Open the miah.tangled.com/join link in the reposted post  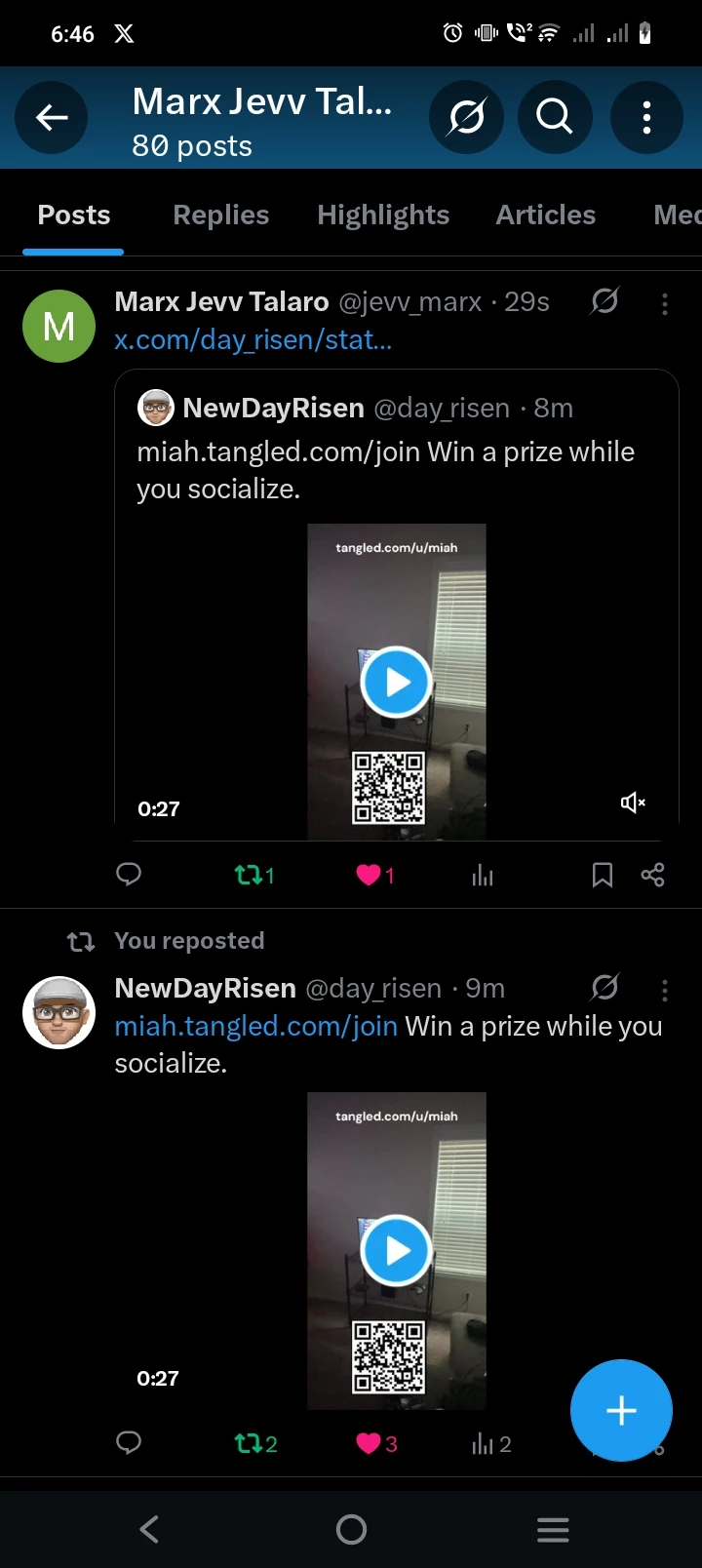pyautogui.click(x=256, y=1026)
